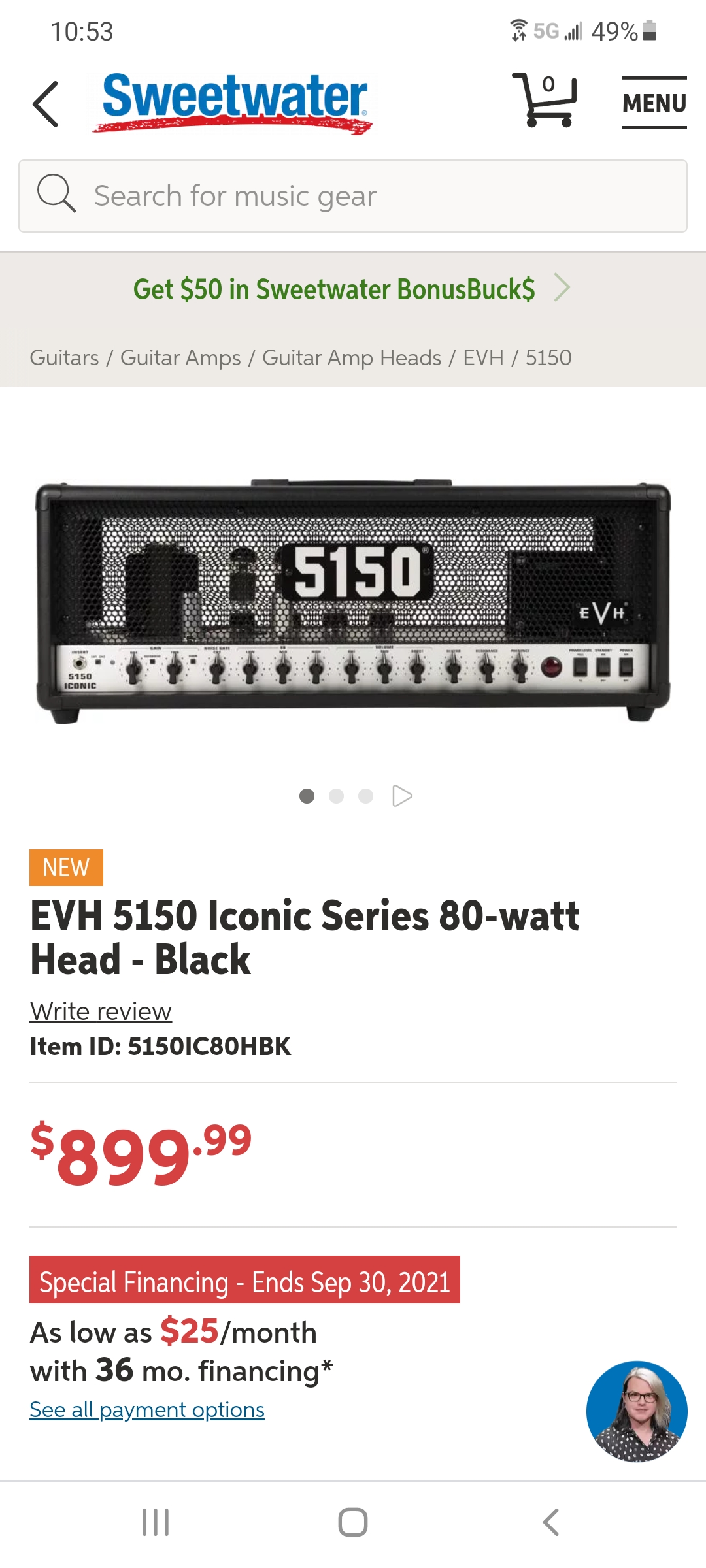Open the MENU drawer
Image resolution: width=706 pixels, height=1568 pixels.
[x=654, y=103]
